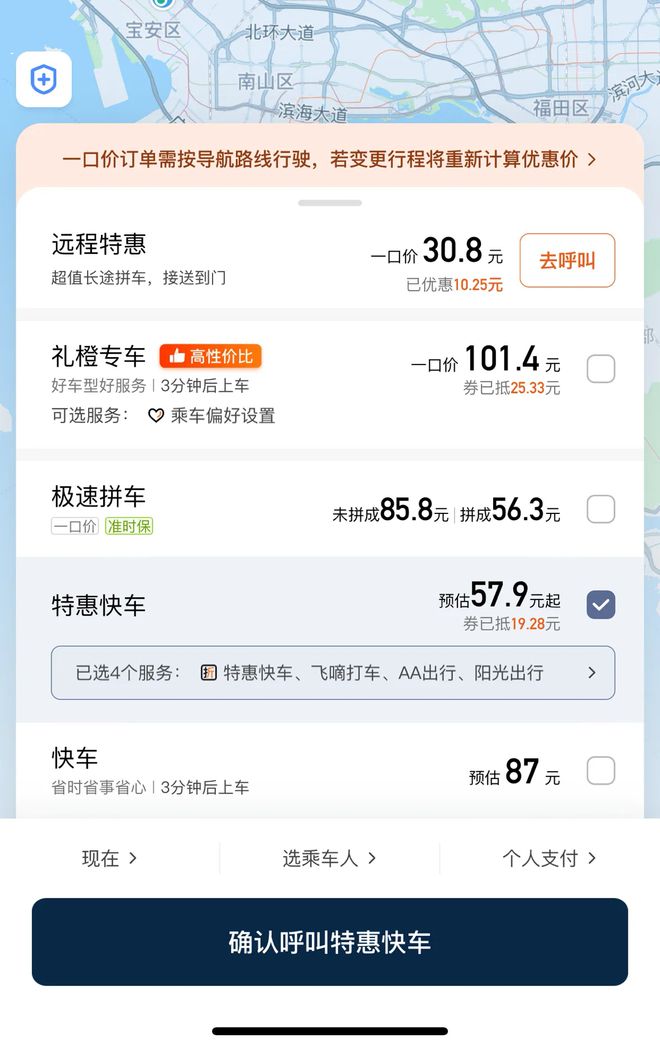Open 乘车偏好设置 options
This screenshot has height=1048, width=660.
[x=212, y=415]
